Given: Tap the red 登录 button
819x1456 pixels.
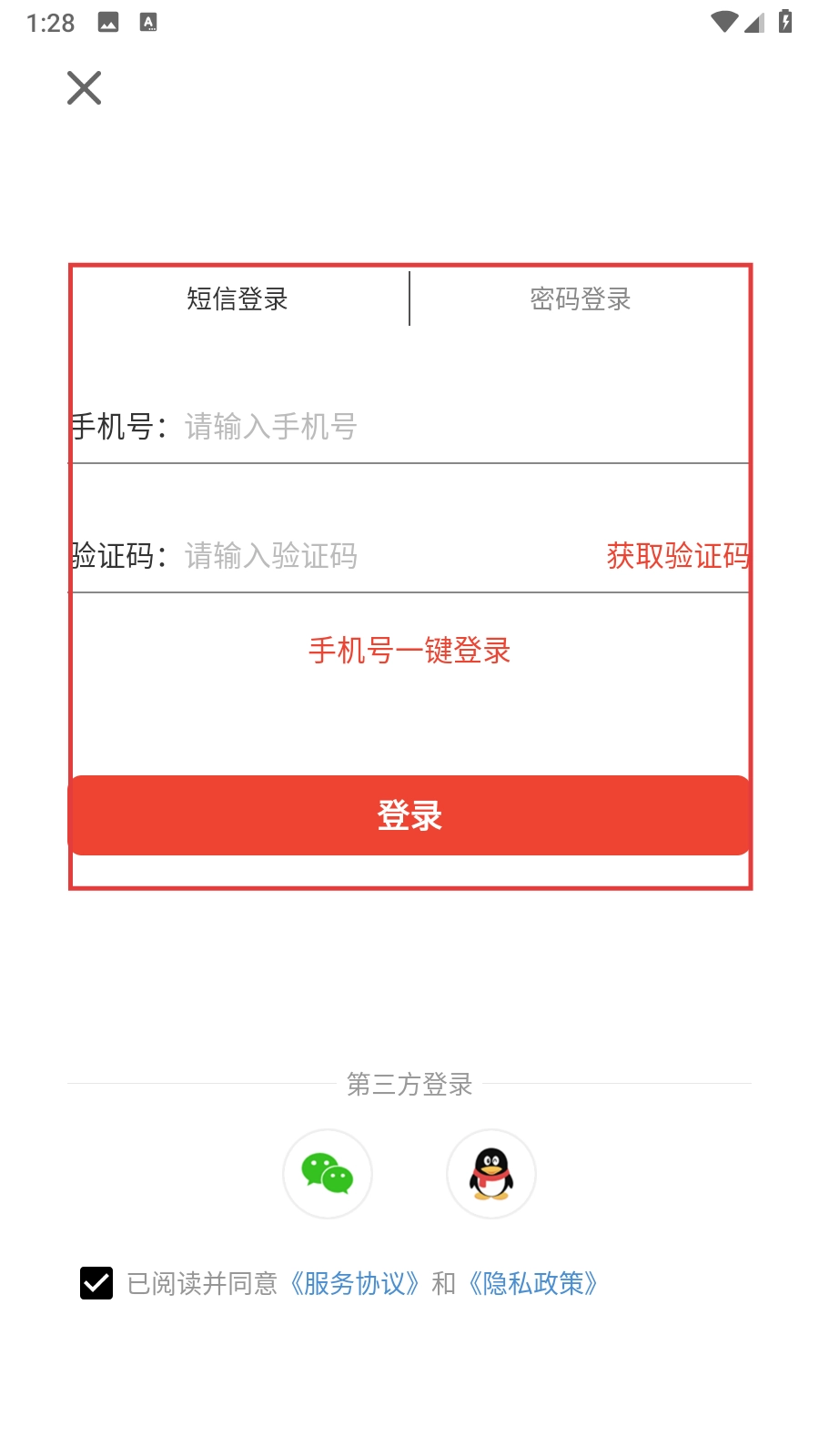Looking at the screenshot, I should click(409, 815).
